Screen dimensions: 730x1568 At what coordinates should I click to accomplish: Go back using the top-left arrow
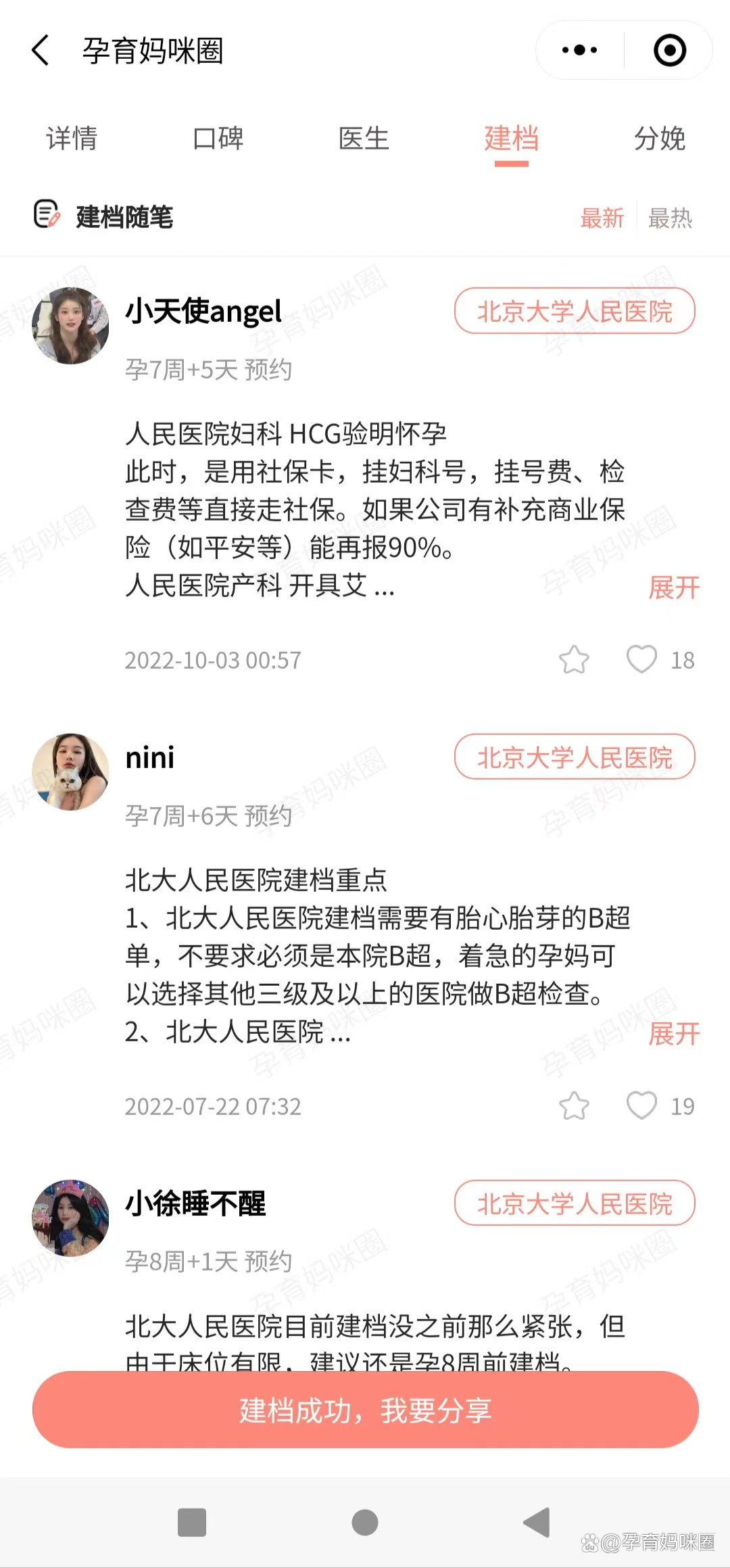pyautogui.click(x=41, y=51)
